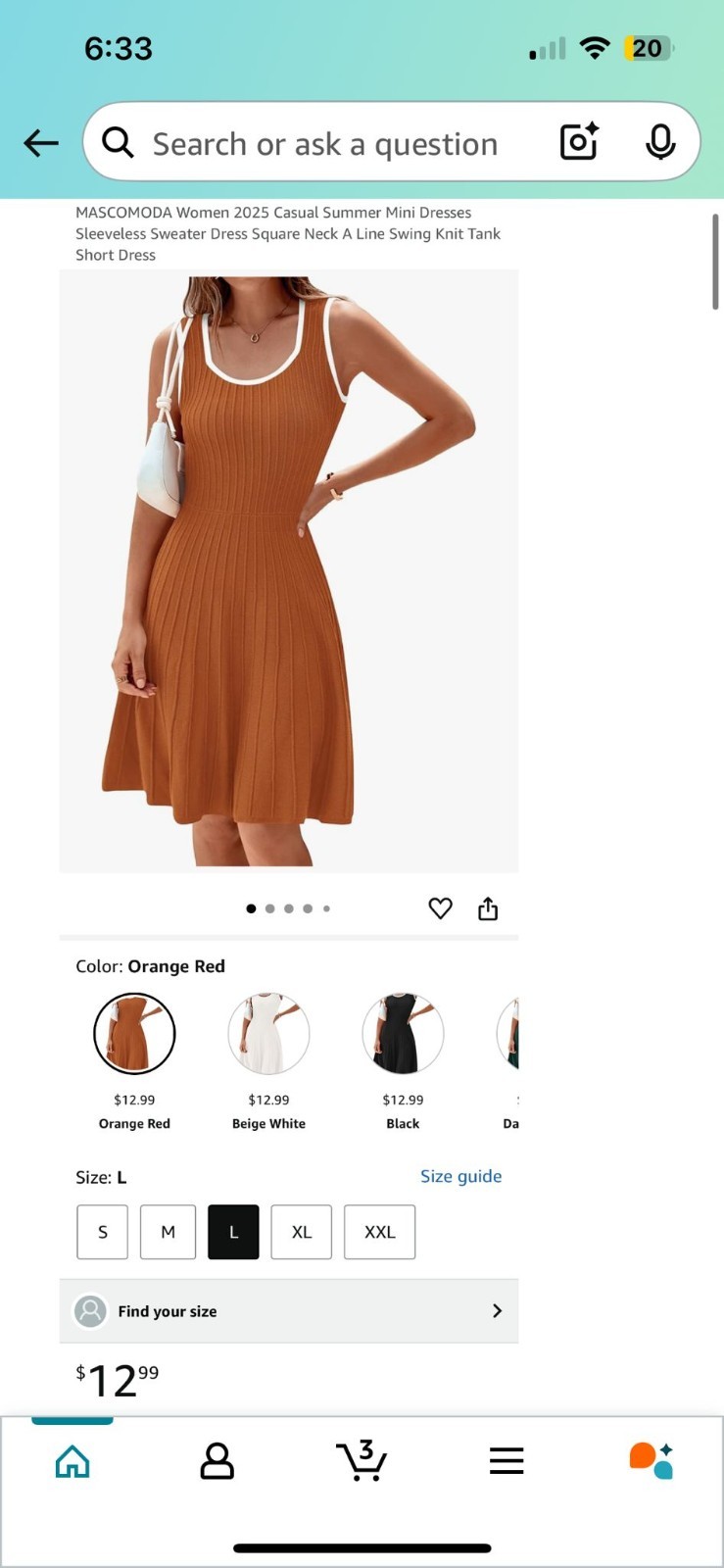Image resolution: width=724 pixels, height=1568 pixels.
Task: Go back with the arrow icon
Action: click(x=41, y=143)
